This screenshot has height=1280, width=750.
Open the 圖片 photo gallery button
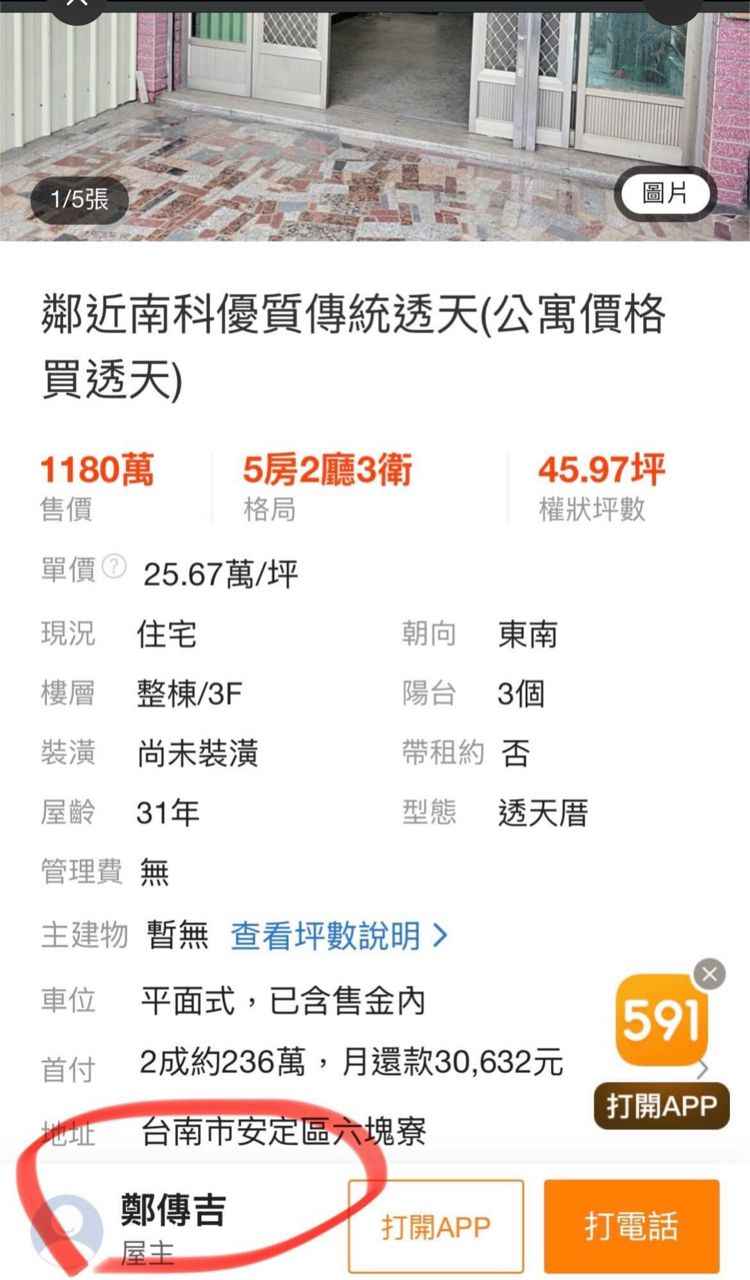click(x=665, y=193)
